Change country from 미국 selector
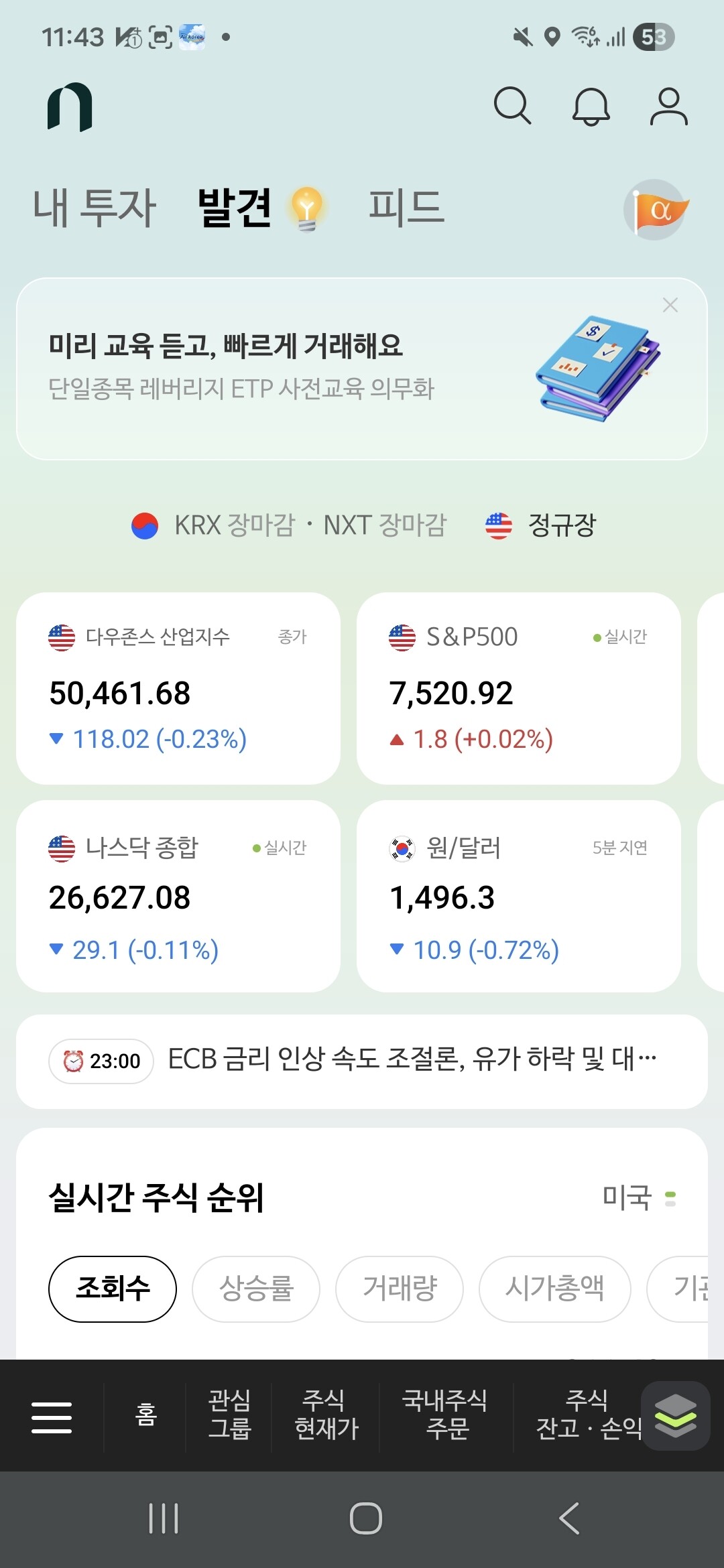This screenshot has width=724, height=1568. [640, 1197]
